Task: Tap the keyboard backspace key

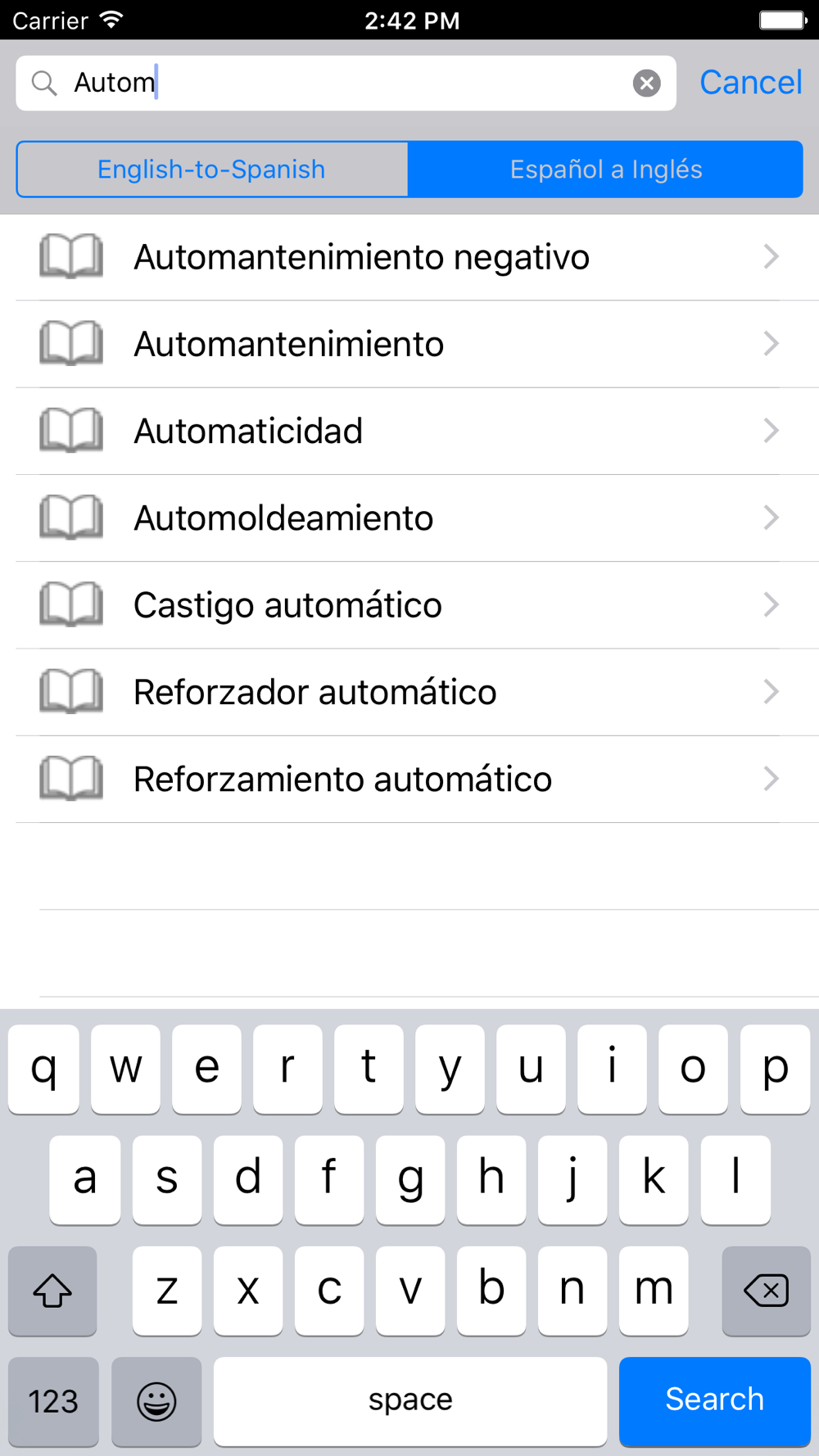Action: click(766, 1291)
